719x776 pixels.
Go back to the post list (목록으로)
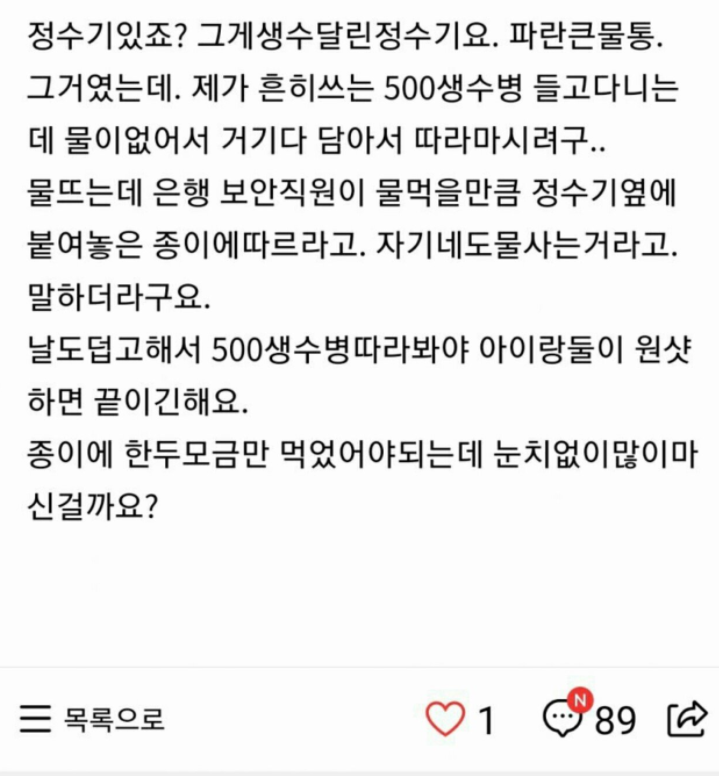[x=92, y=718]
